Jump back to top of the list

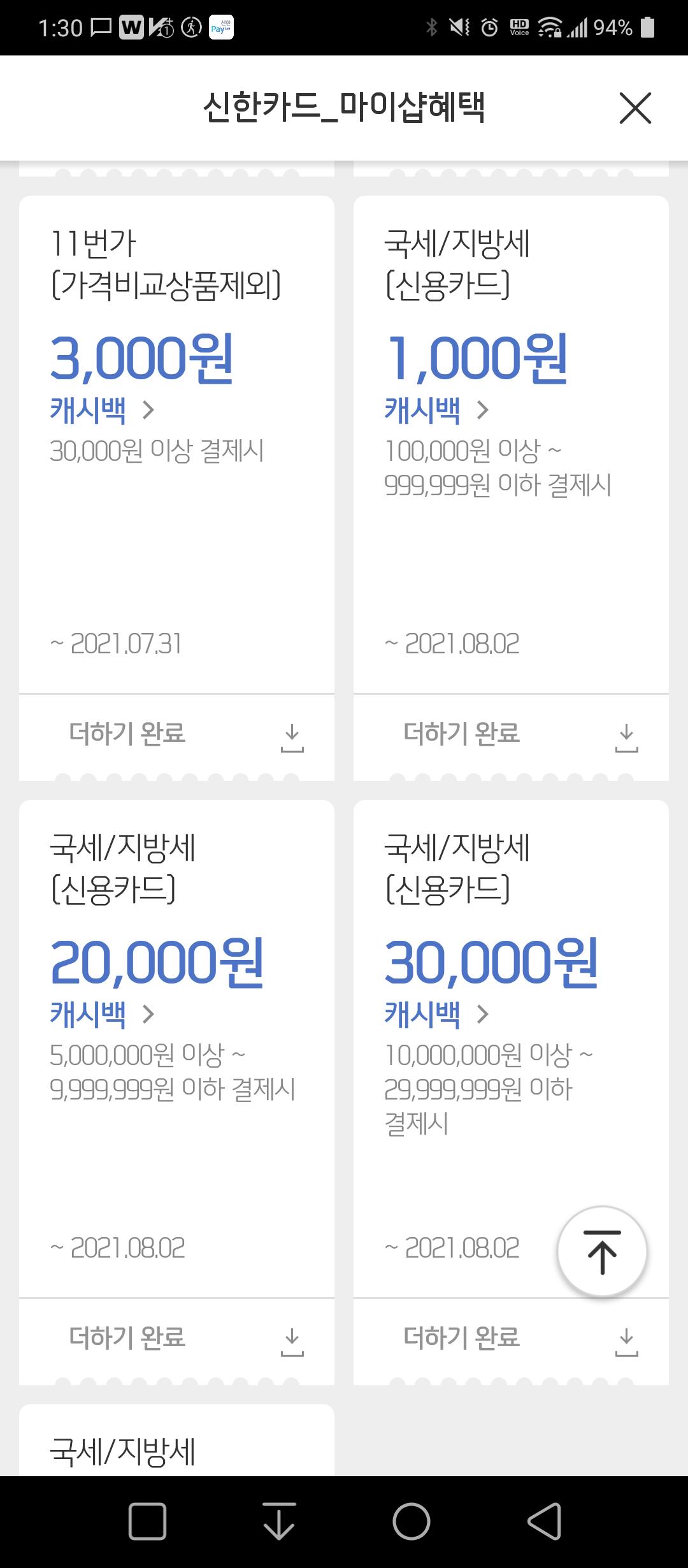click(x=602, y=1251)
